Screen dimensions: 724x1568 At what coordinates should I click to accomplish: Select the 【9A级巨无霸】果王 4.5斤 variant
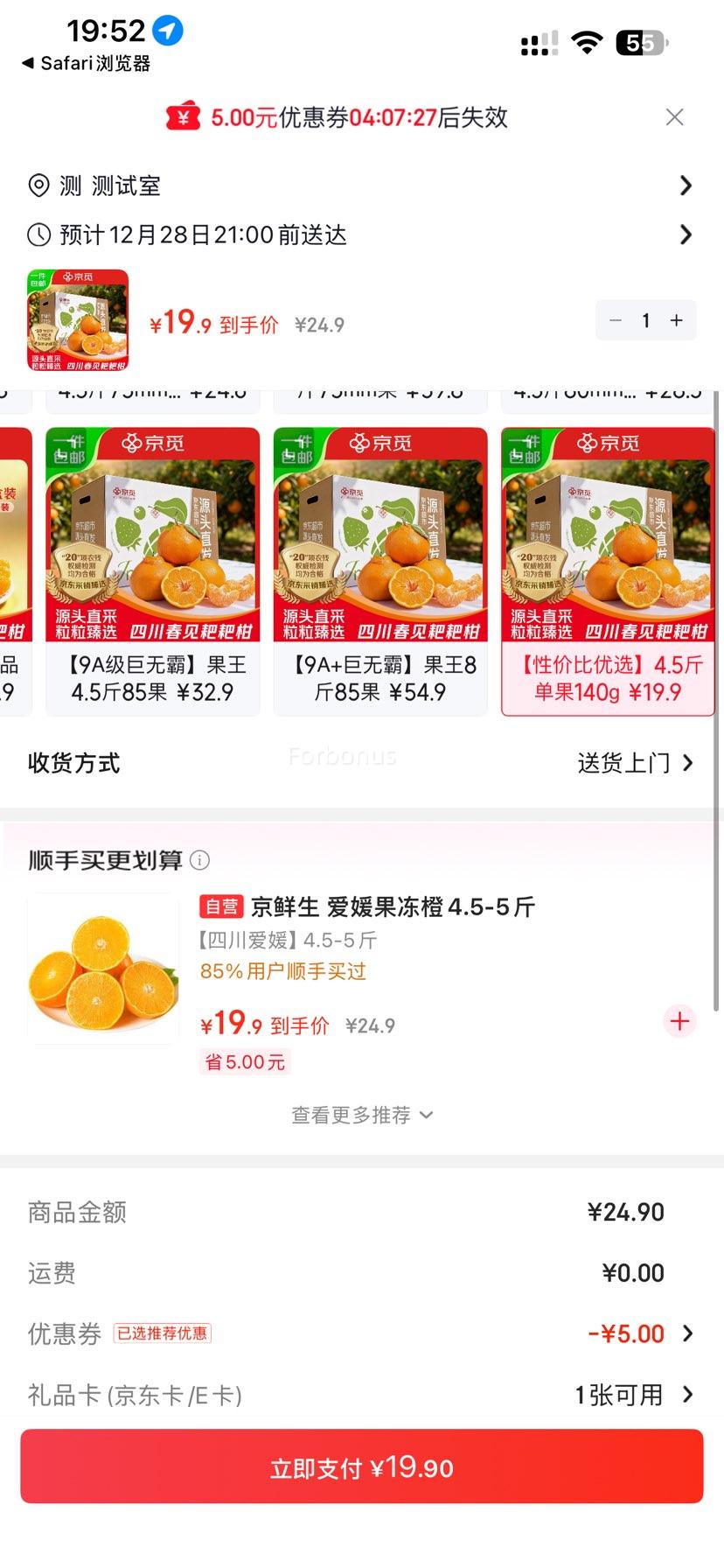[151, 569]
